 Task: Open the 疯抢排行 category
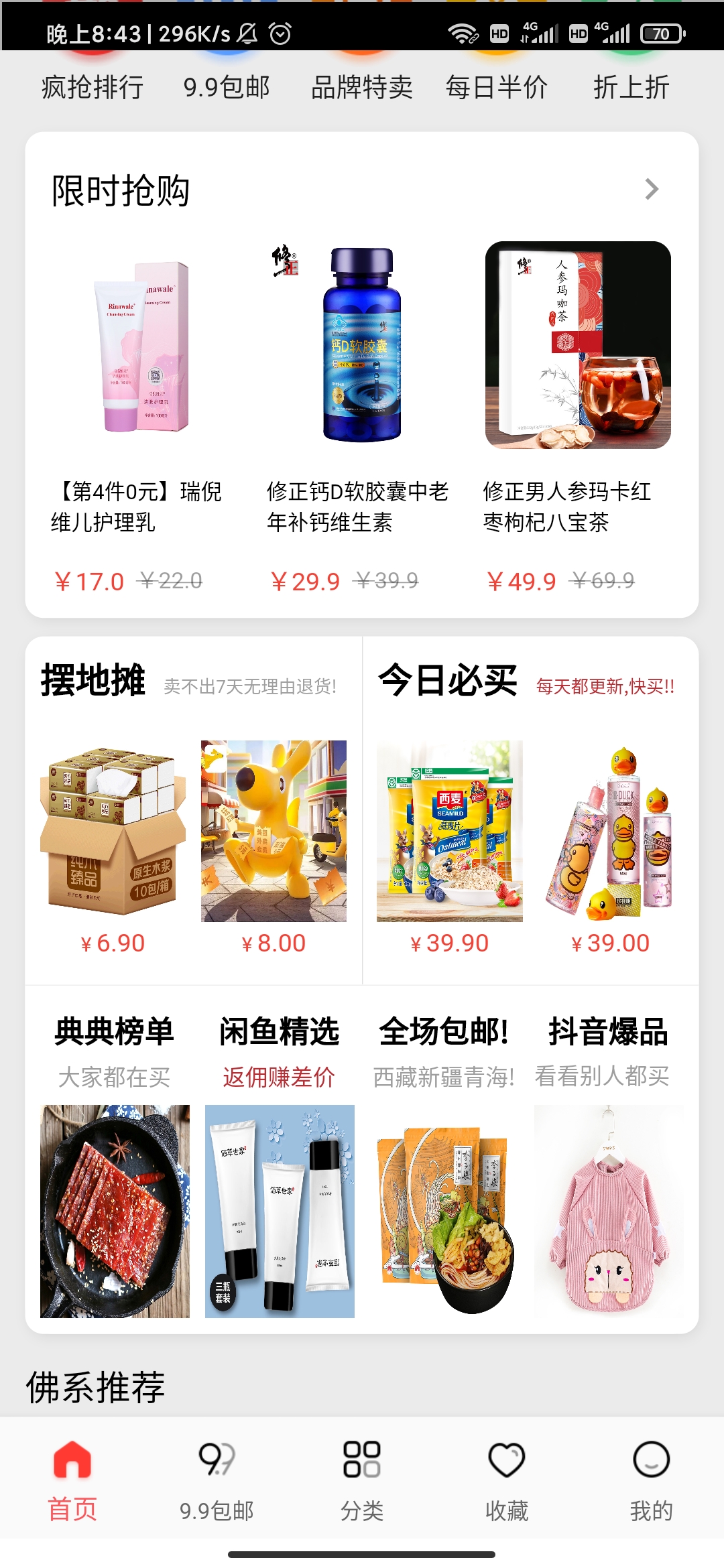pyautogui.click(x=93, y=88)
